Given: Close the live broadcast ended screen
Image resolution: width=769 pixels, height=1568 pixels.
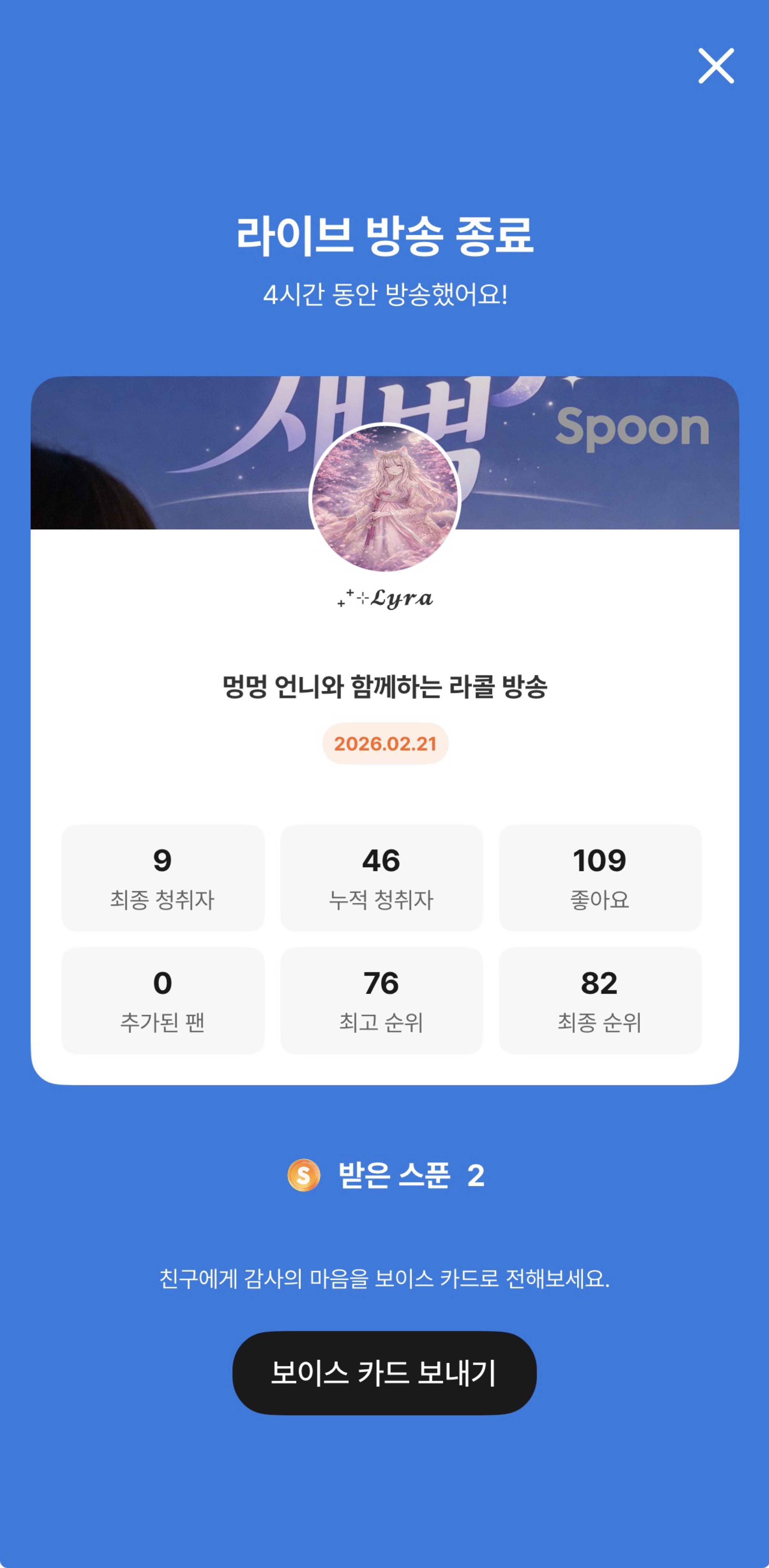Looking at the screenshot, I should click(x=715, y=66).
